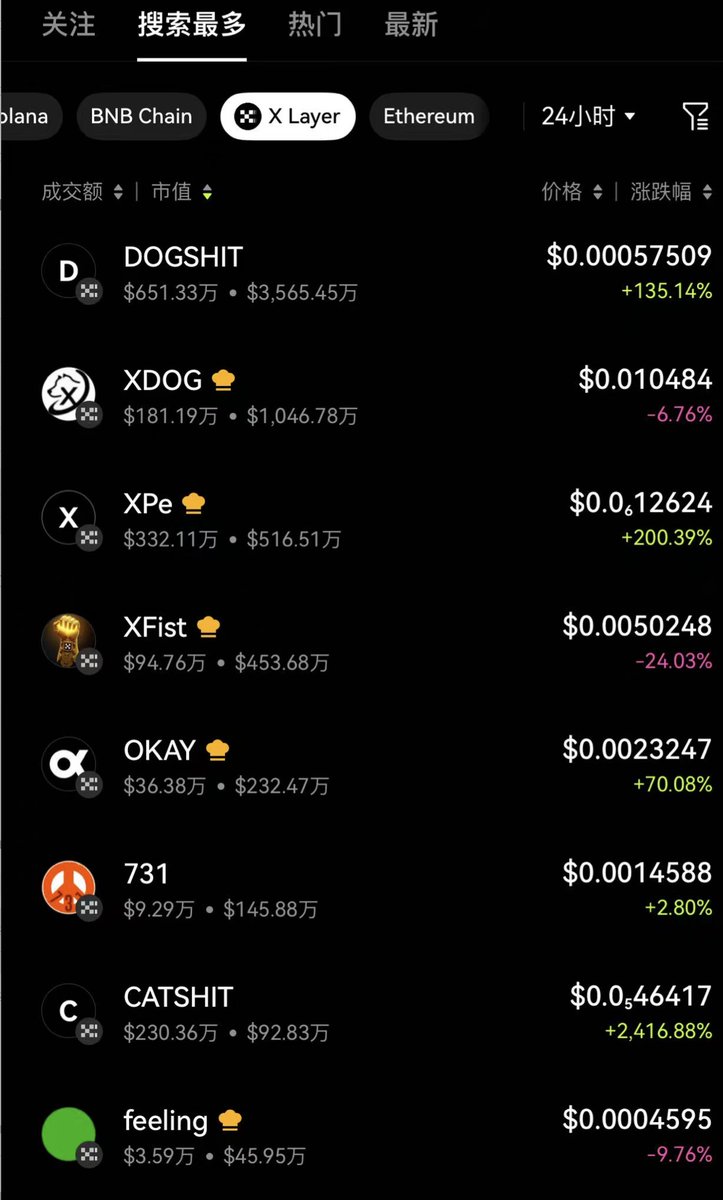Screen dimensions: 723x1200
Task: Open the XPe token row
Action: (x=361, y=519)
